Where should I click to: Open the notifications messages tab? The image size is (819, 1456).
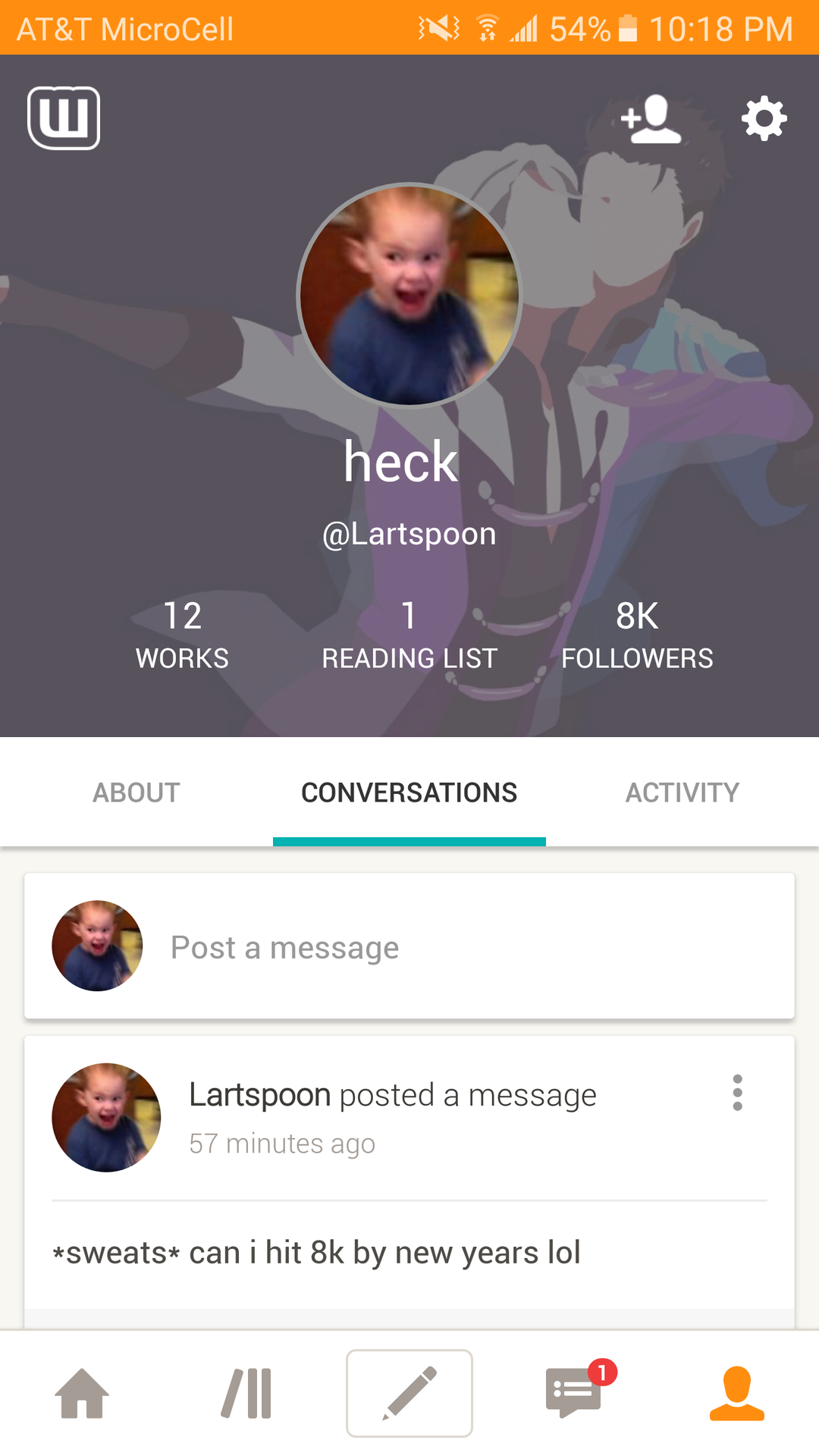click(574, 1392)
